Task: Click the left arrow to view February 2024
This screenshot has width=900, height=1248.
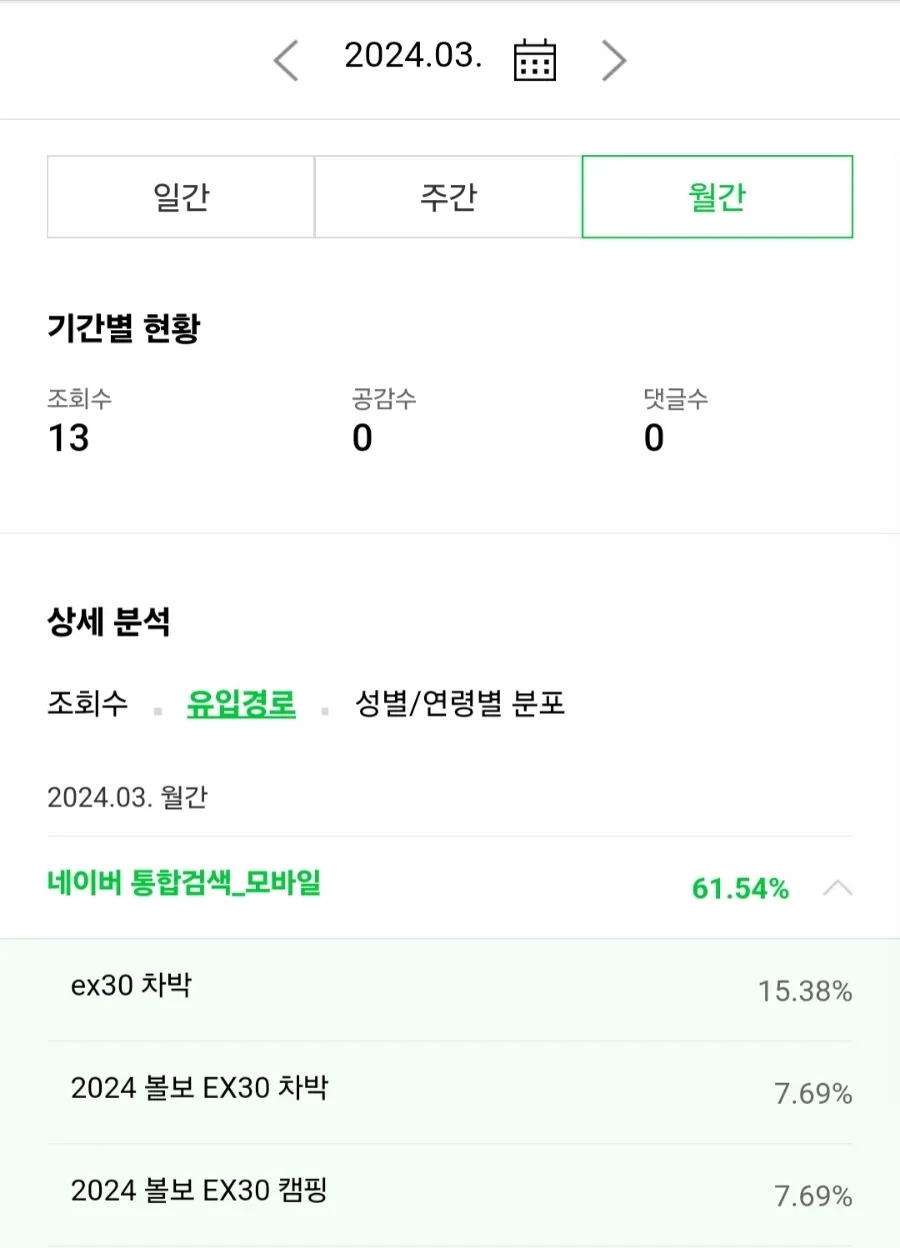Action: coord(287,60)
